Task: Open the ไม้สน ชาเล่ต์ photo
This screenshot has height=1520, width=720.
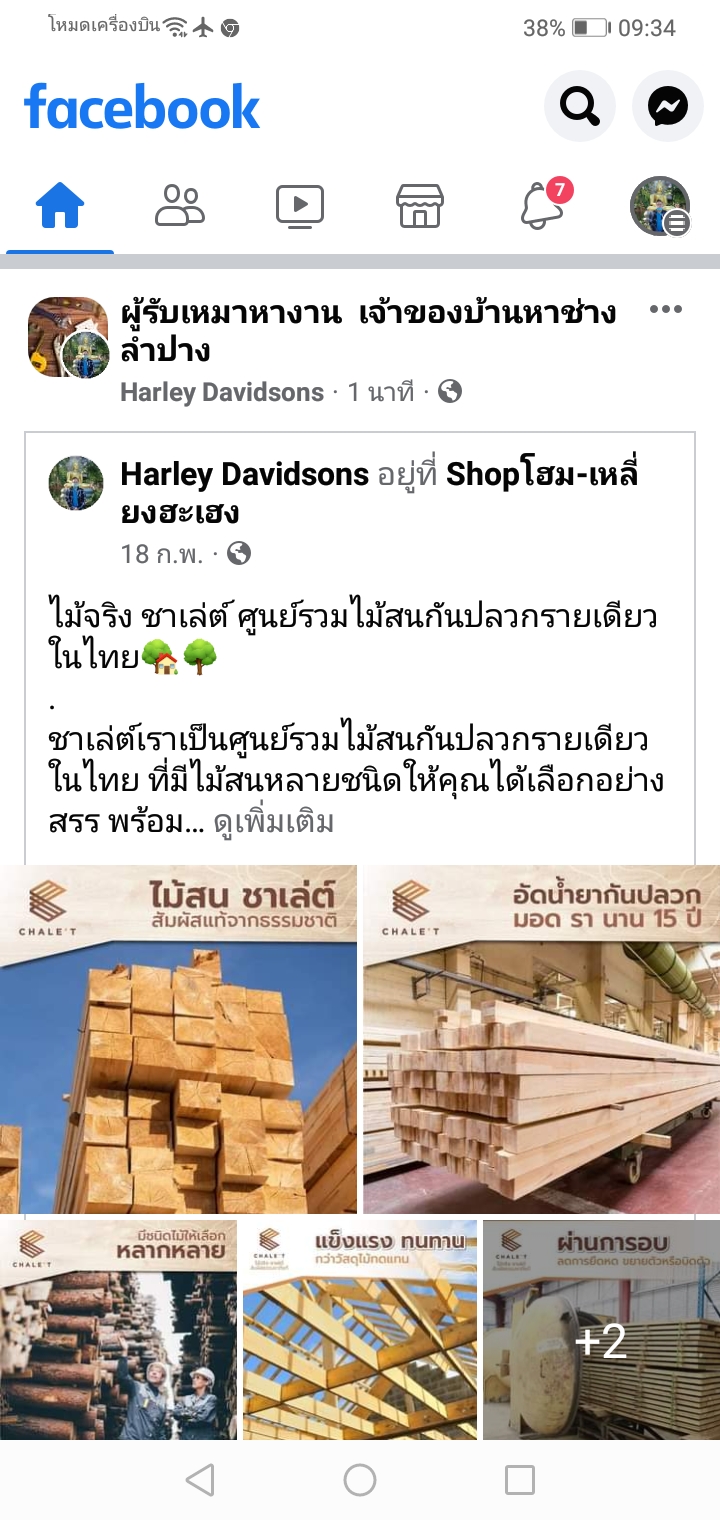Action: [x=178, y=1039]
